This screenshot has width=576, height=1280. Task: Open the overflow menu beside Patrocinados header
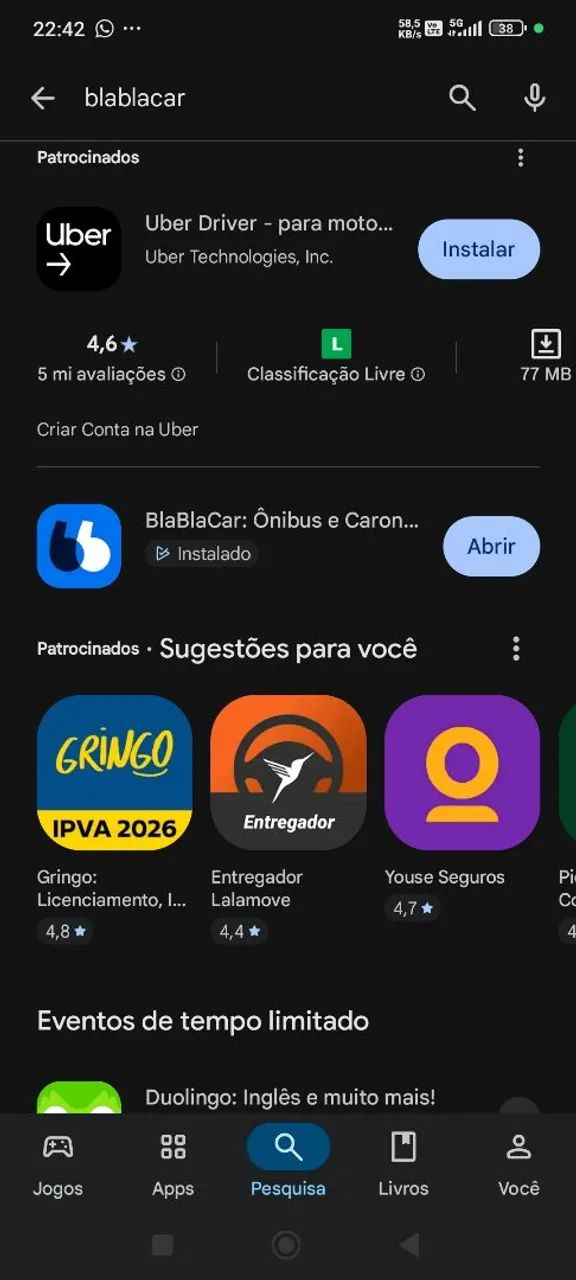520,157
